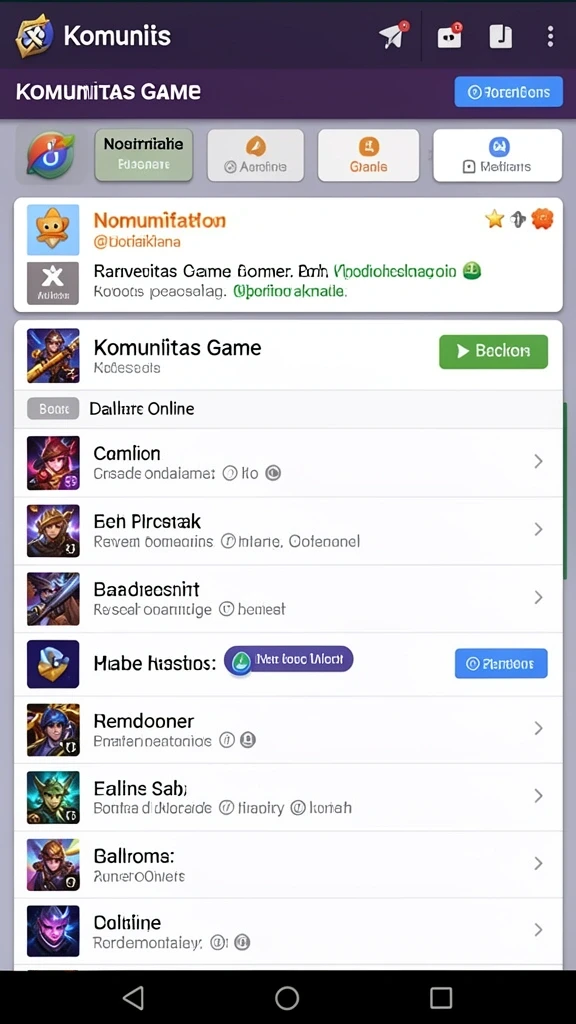Open the Remdooner row
The width and height of the screenshot is (576, 1024).
(288, 729)
